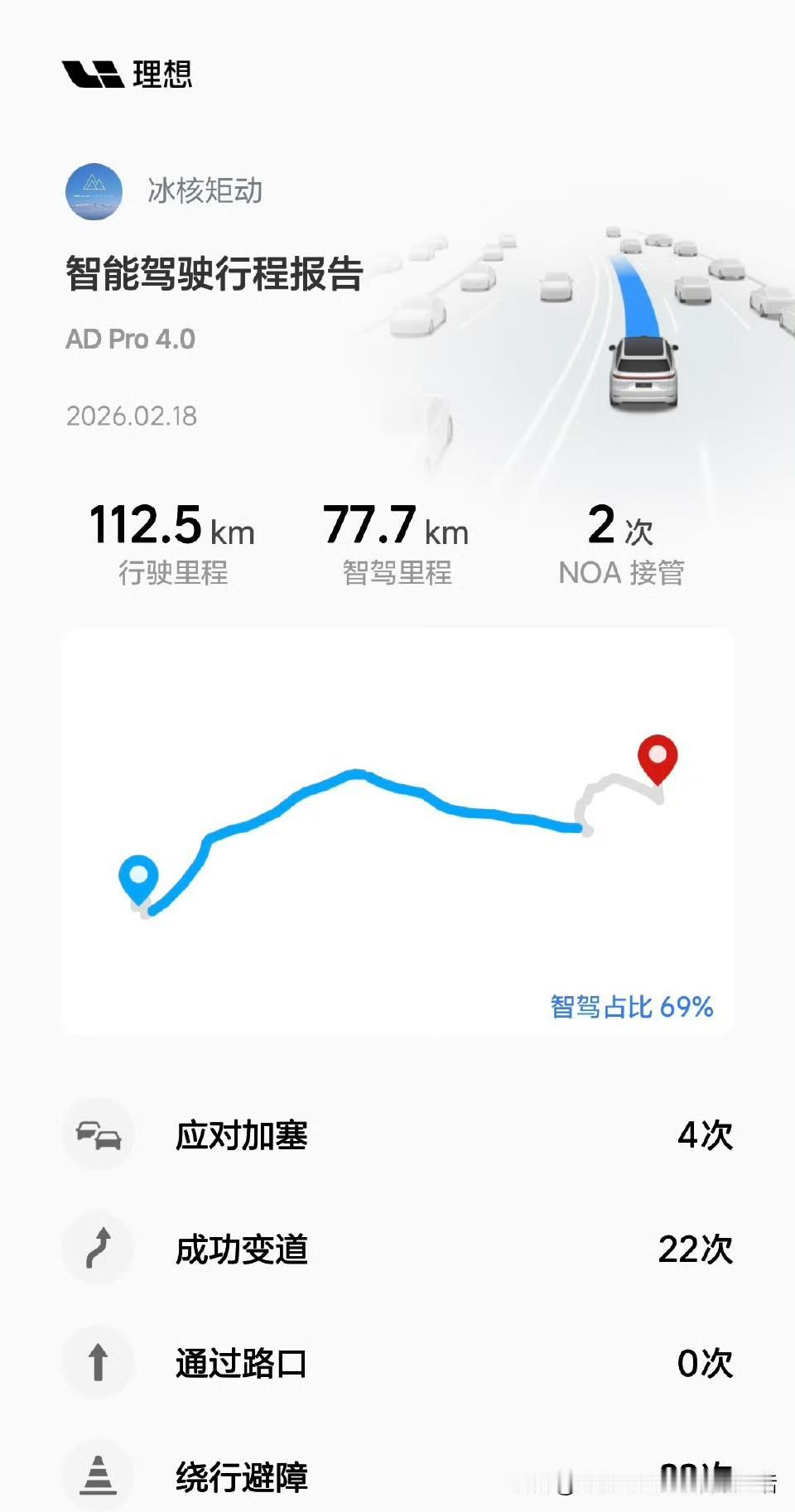Select the 成功变道 lane change arrow icon
Screen dimensions: 795x1512
click(x=99, y=1248)
